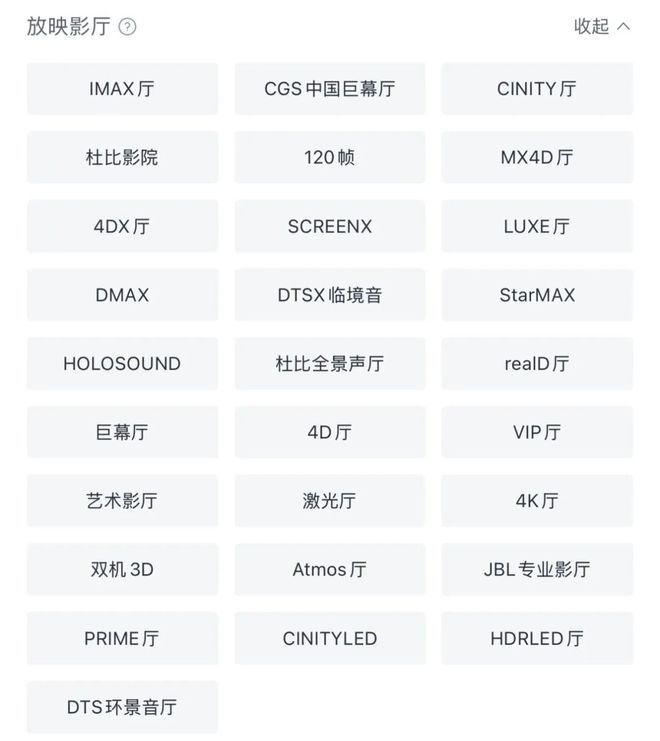
Task: Select the Atmos厅 option
Action: (x=330, y=570)
